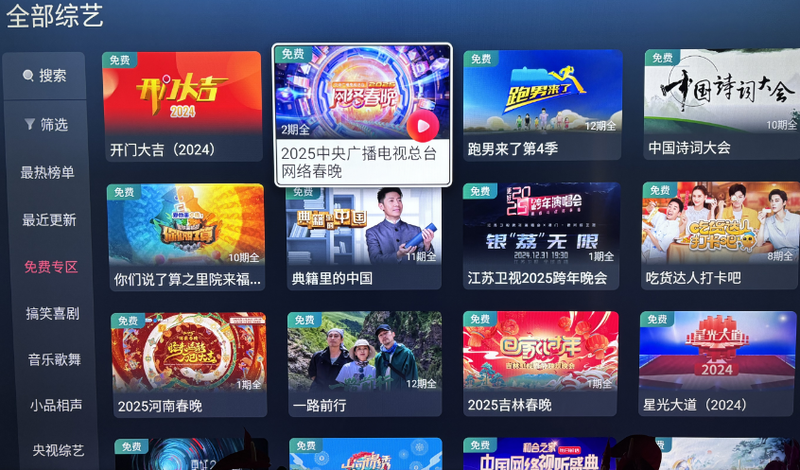Screen dimensions: 800x470
Task: Switch to the 最热榜单 category
Action: 48,172
